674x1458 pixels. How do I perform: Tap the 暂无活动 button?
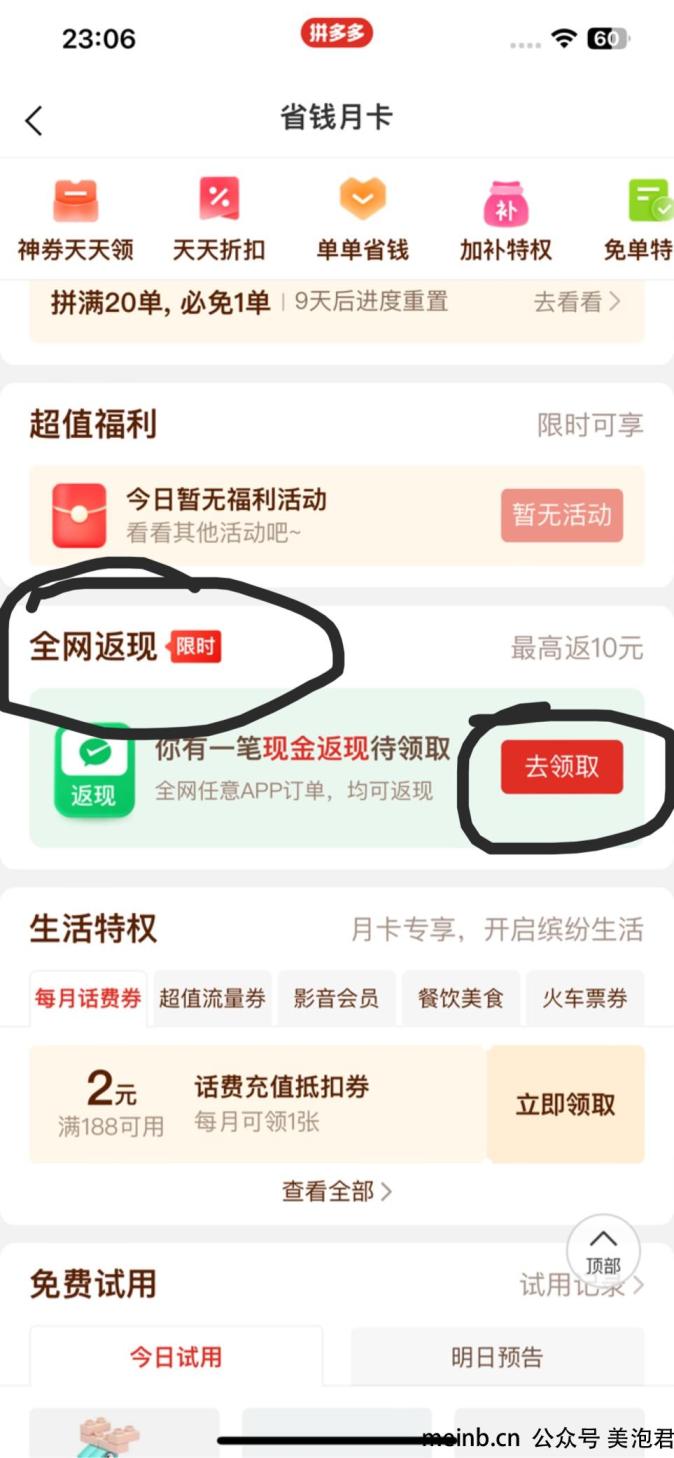(x=561, y=515)
